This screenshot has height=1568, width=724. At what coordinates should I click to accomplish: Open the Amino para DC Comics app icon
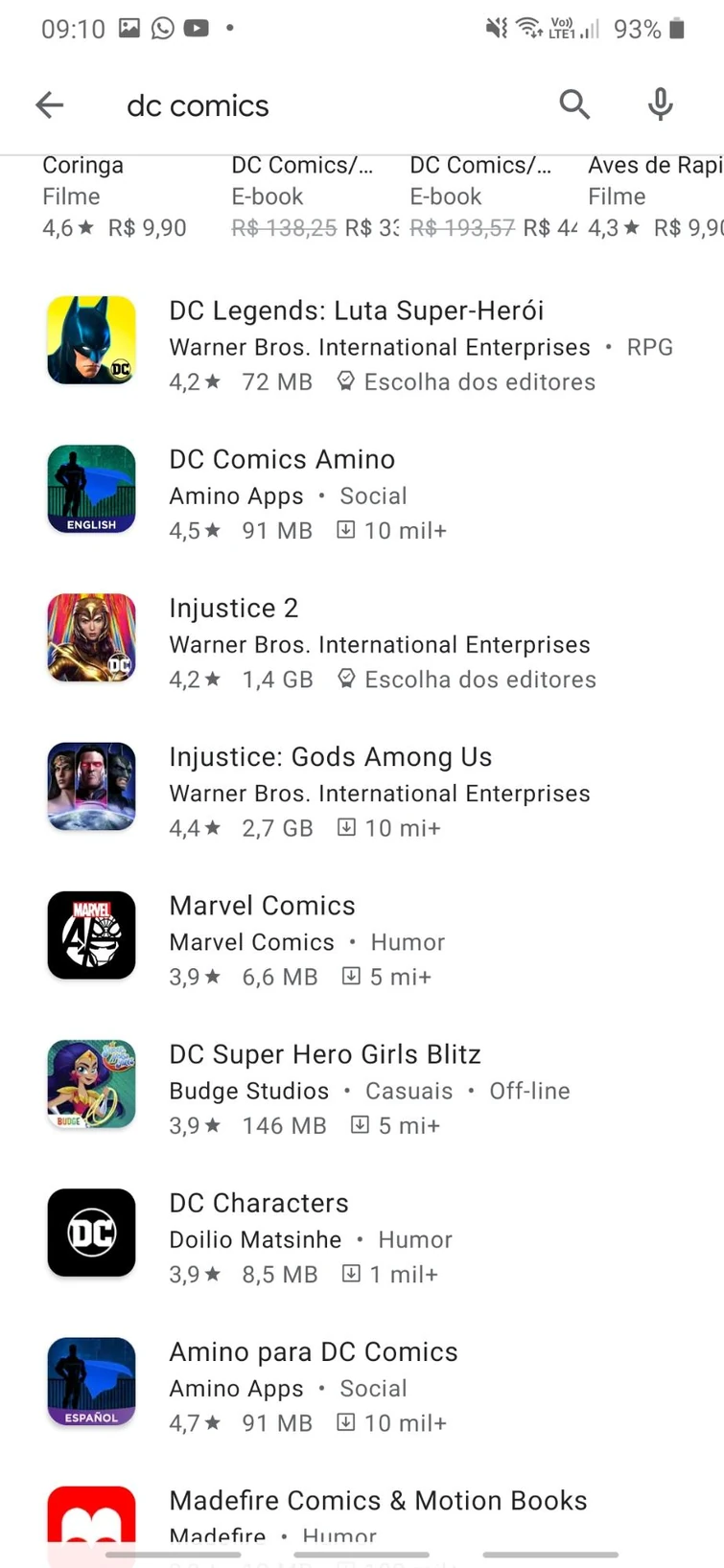[x=91, y=1381]
